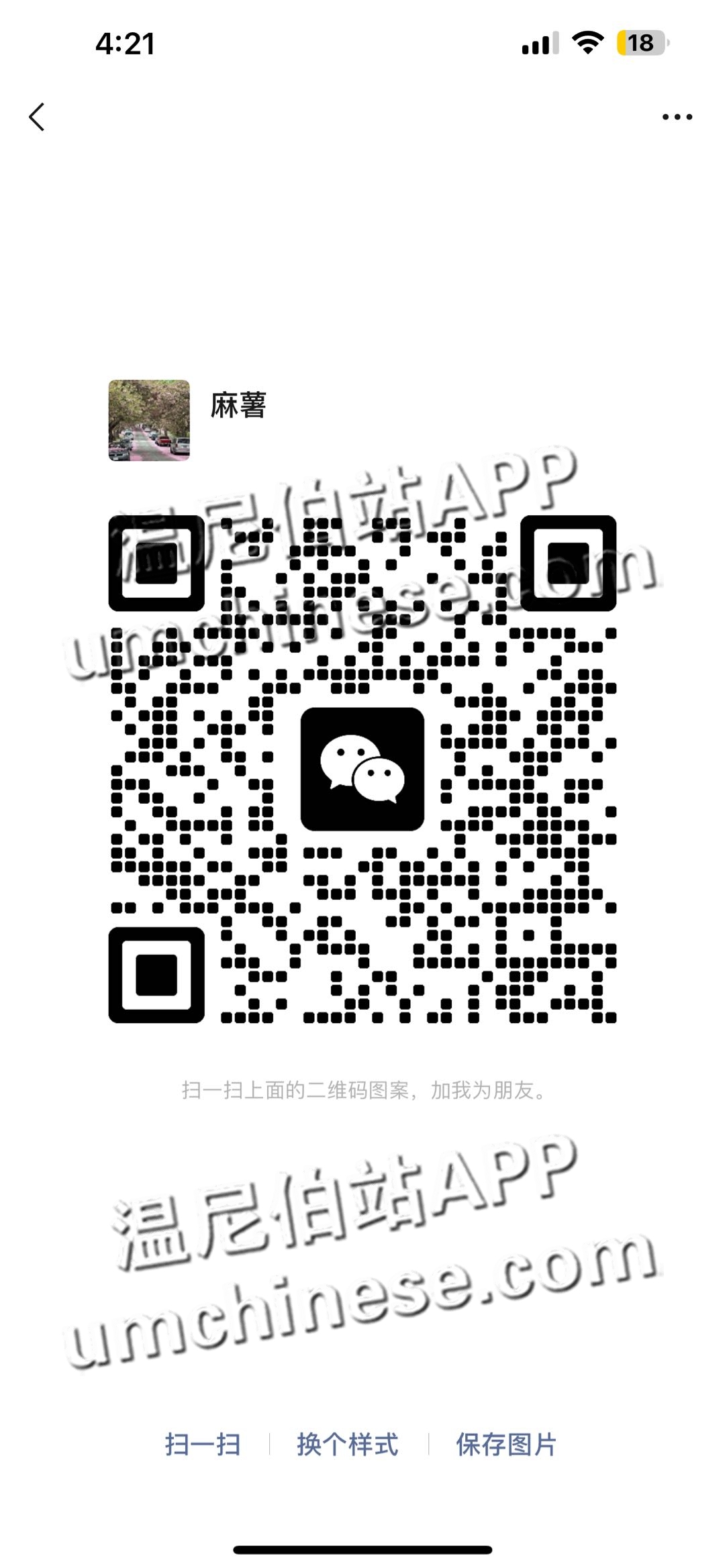The image size is (725, 1568).
Task: Go back using the back arrow
Action: point(37,117)
